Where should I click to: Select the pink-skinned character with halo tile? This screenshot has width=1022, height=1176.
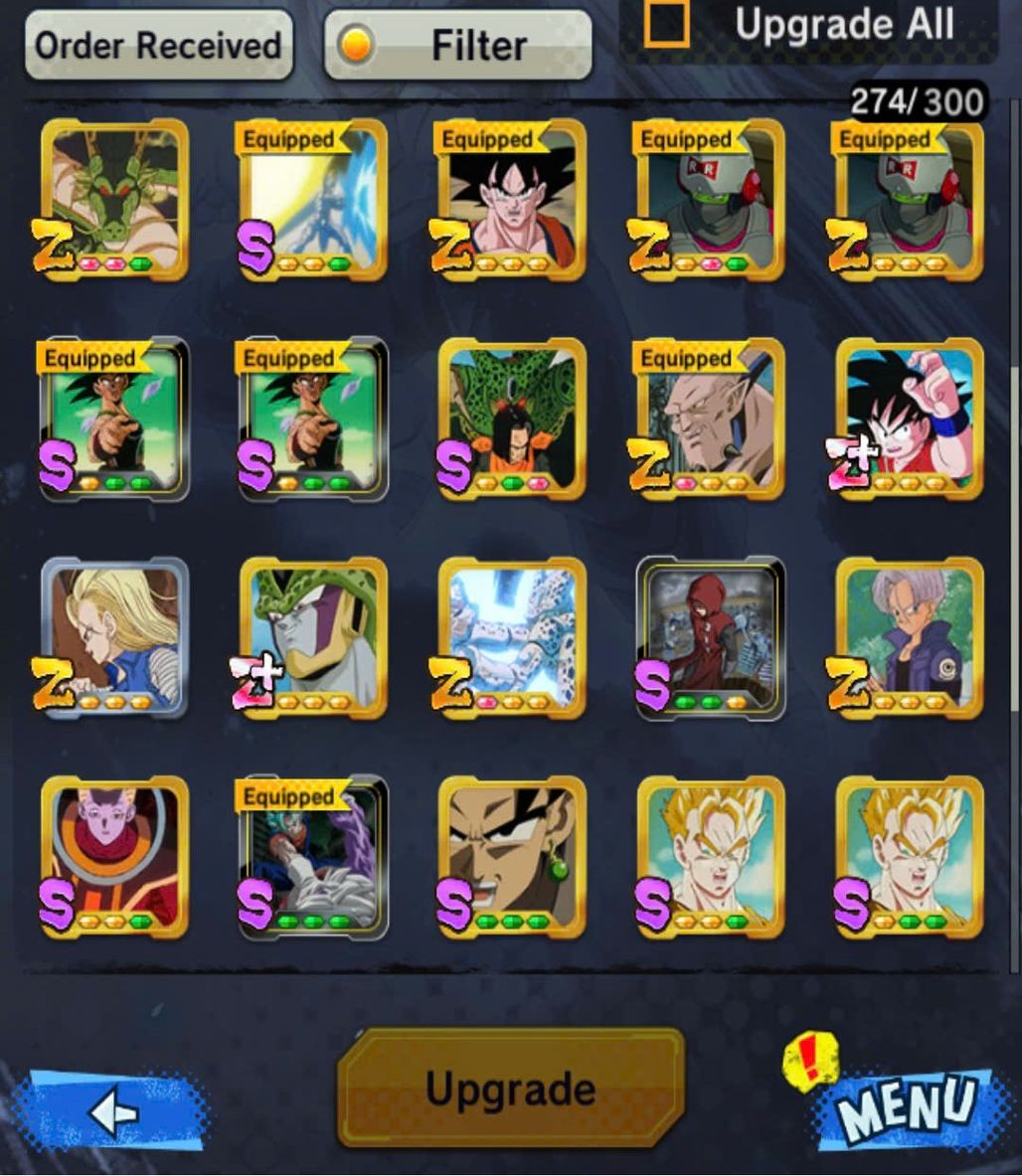(114, 856)
